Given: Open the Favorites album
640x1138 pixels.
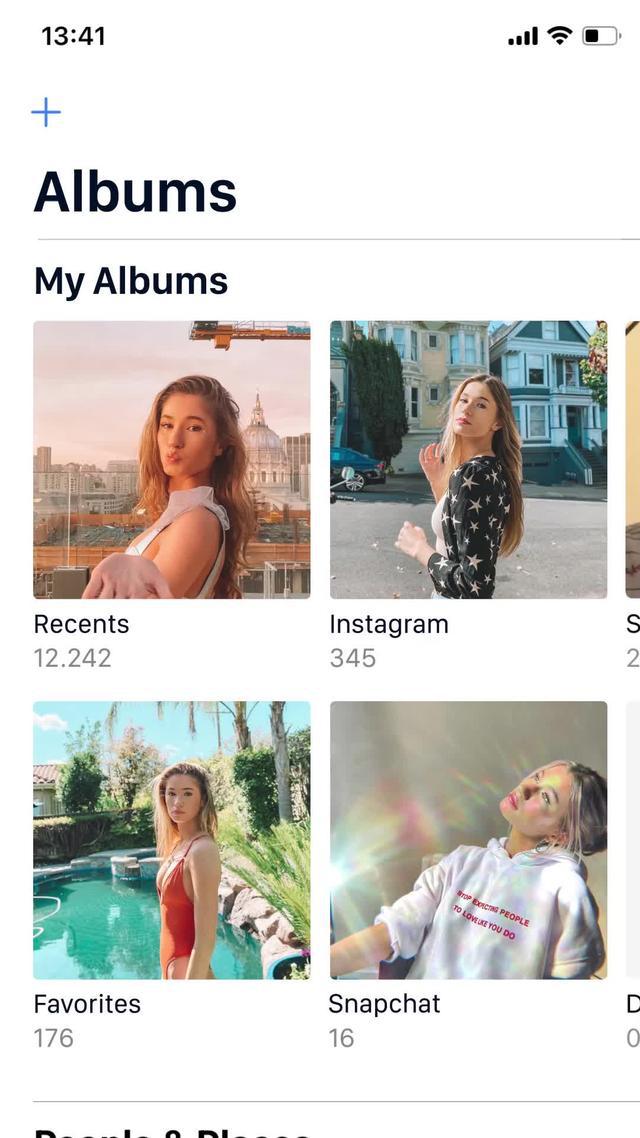Looking at the screenshot, I should [171, 839].
